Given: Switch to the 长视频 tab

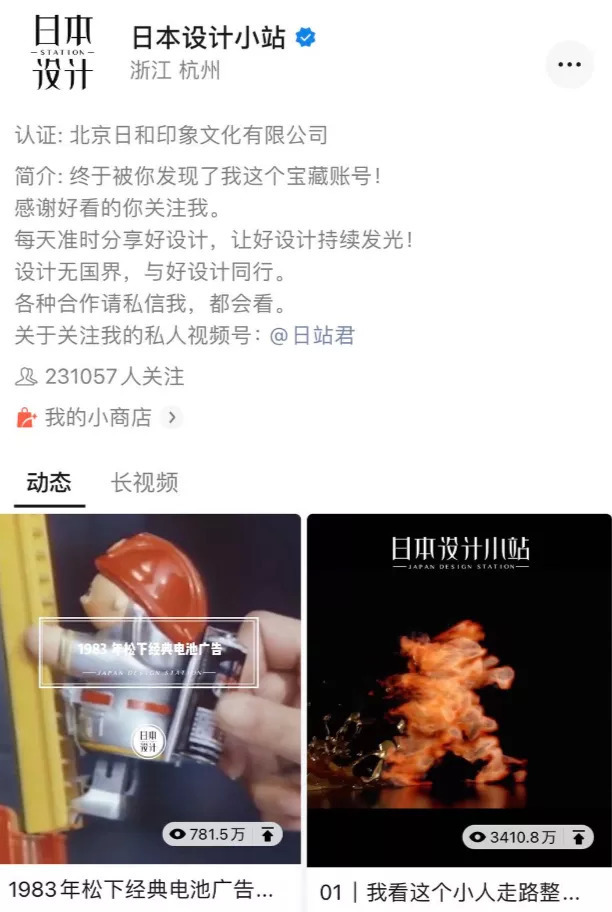Looking at the screenshot, I should click(x=145, y=483).
